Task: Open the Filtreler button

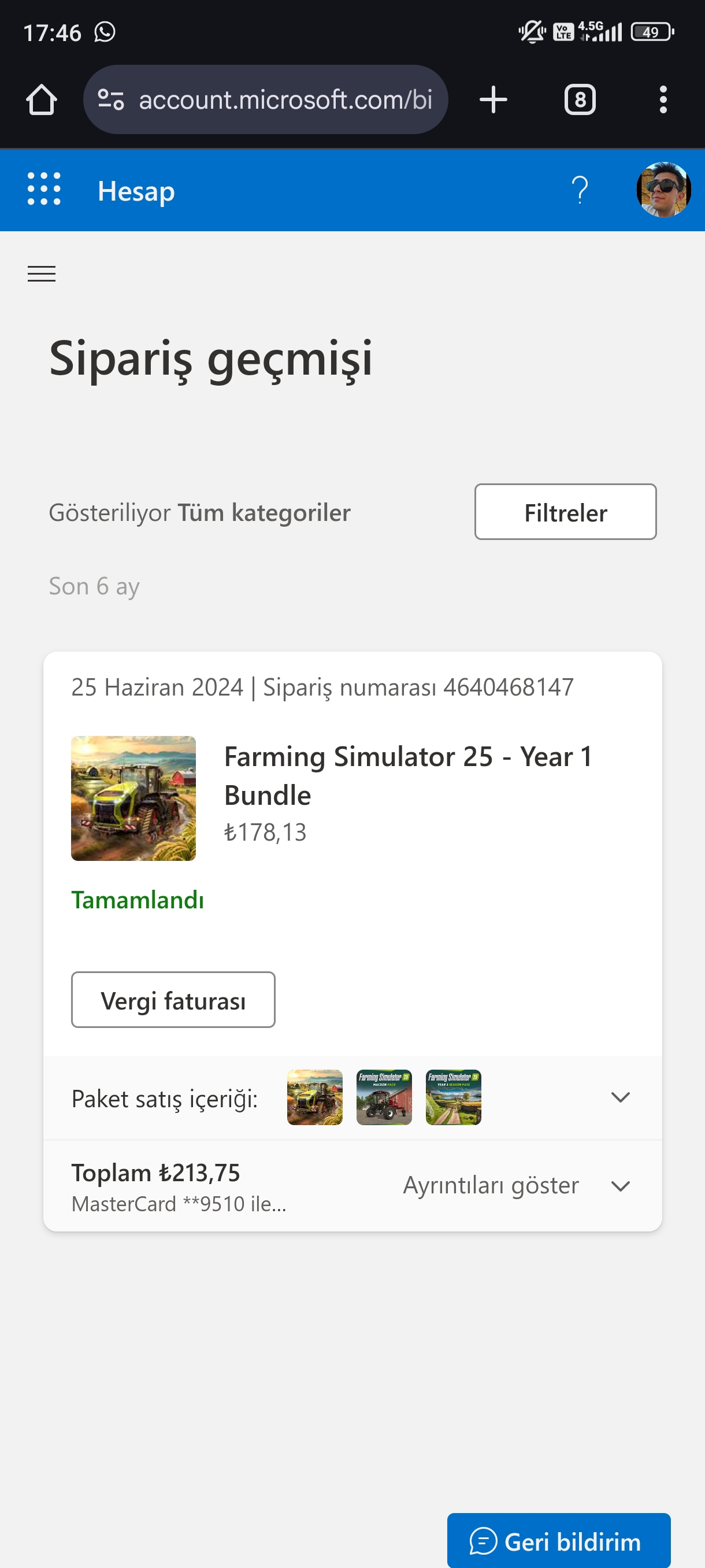Action: click(x=565, y=512)
